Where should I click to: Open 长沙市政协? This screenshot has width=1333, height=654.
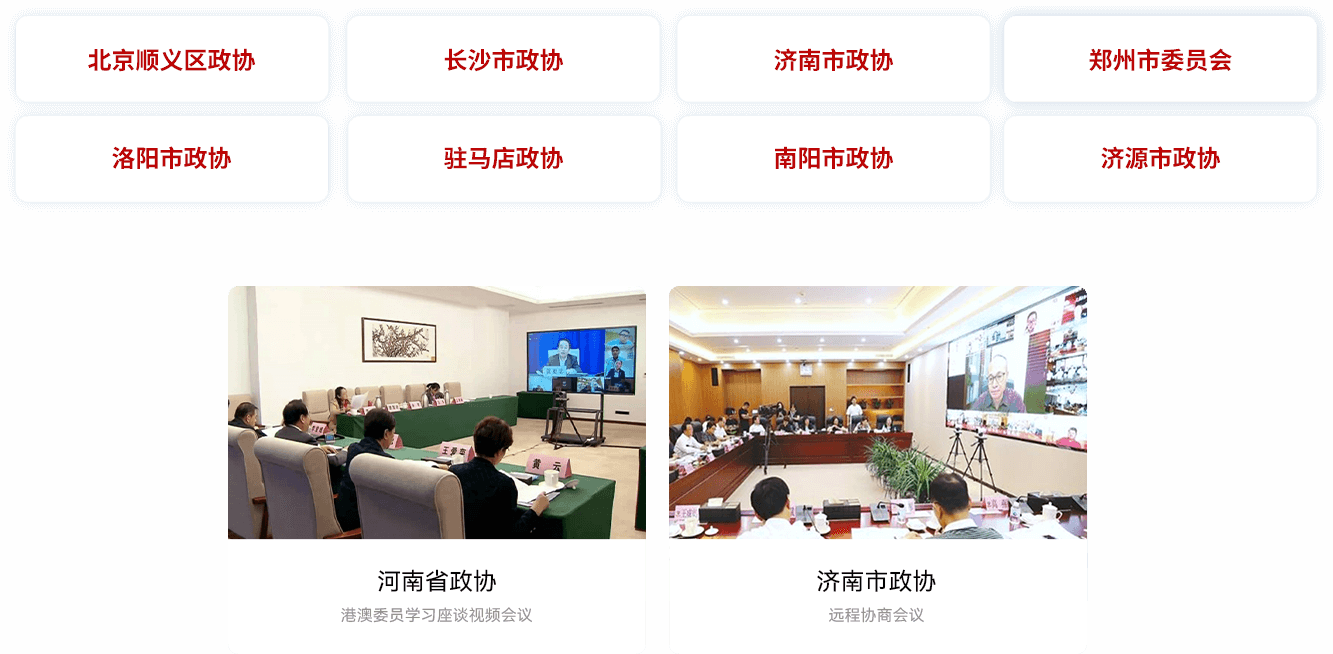tap(503, 60)
